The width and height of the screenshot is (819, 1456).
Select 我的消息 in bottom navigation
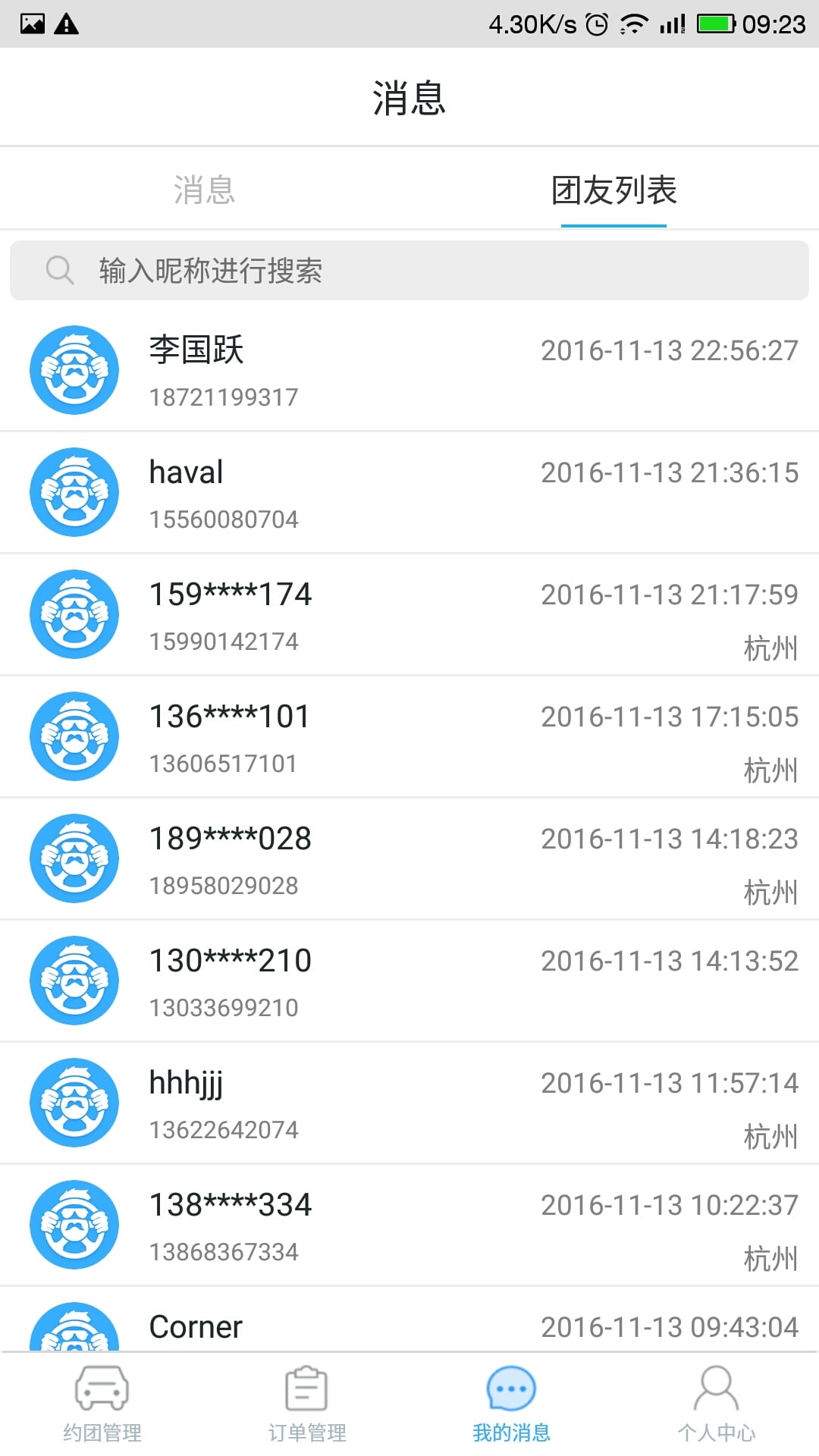click(x=512, y=1404)
